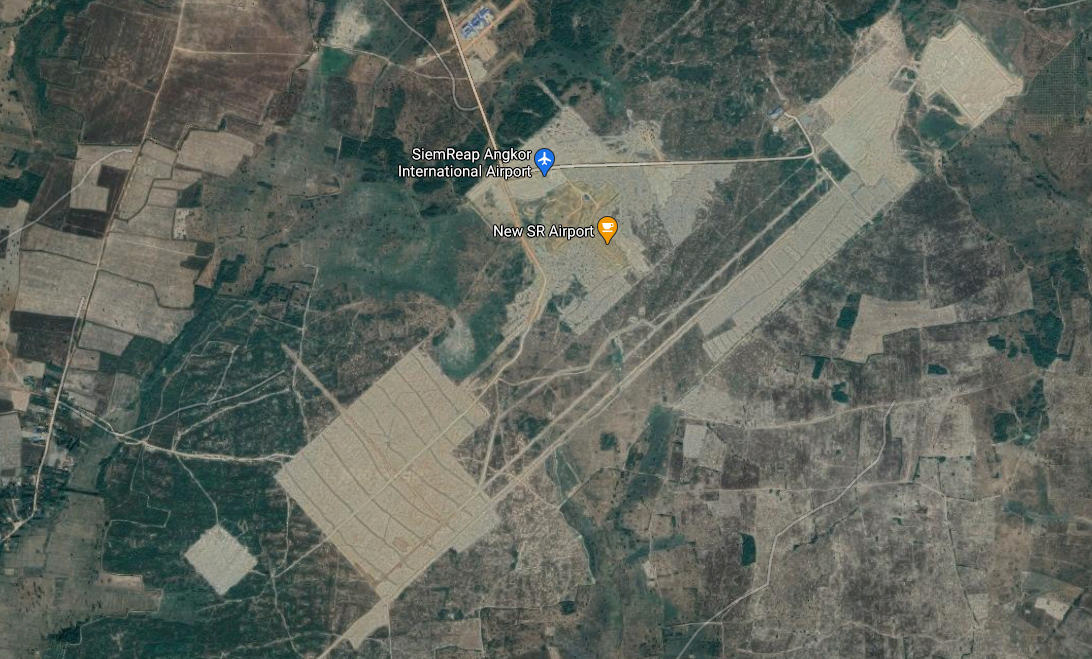1092x659 pixels.
Task: Open the SiemReap Angkor International Airport marker
Action: [545, 159]
